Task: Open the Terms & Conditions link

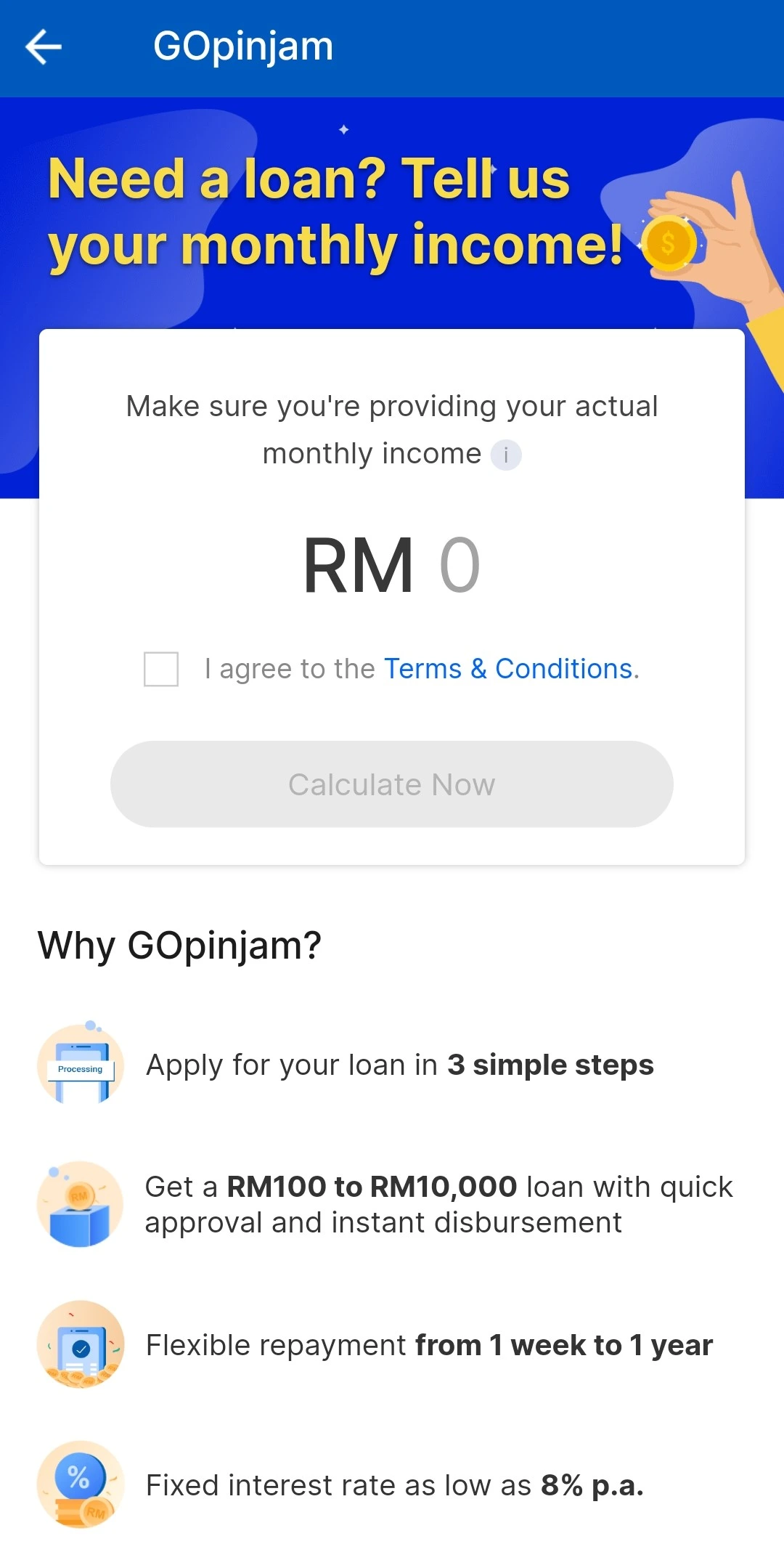Action: point(508,669)
